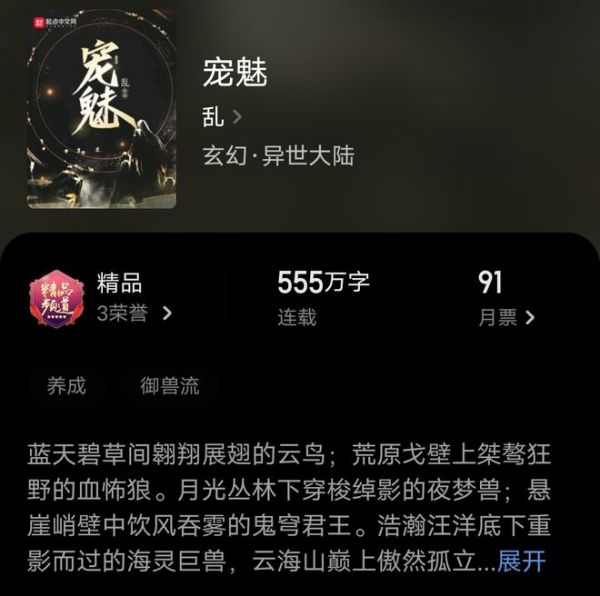Open the 玄幻·异世大陆 category
The image size is (600, 596).
tap(278, 156)
